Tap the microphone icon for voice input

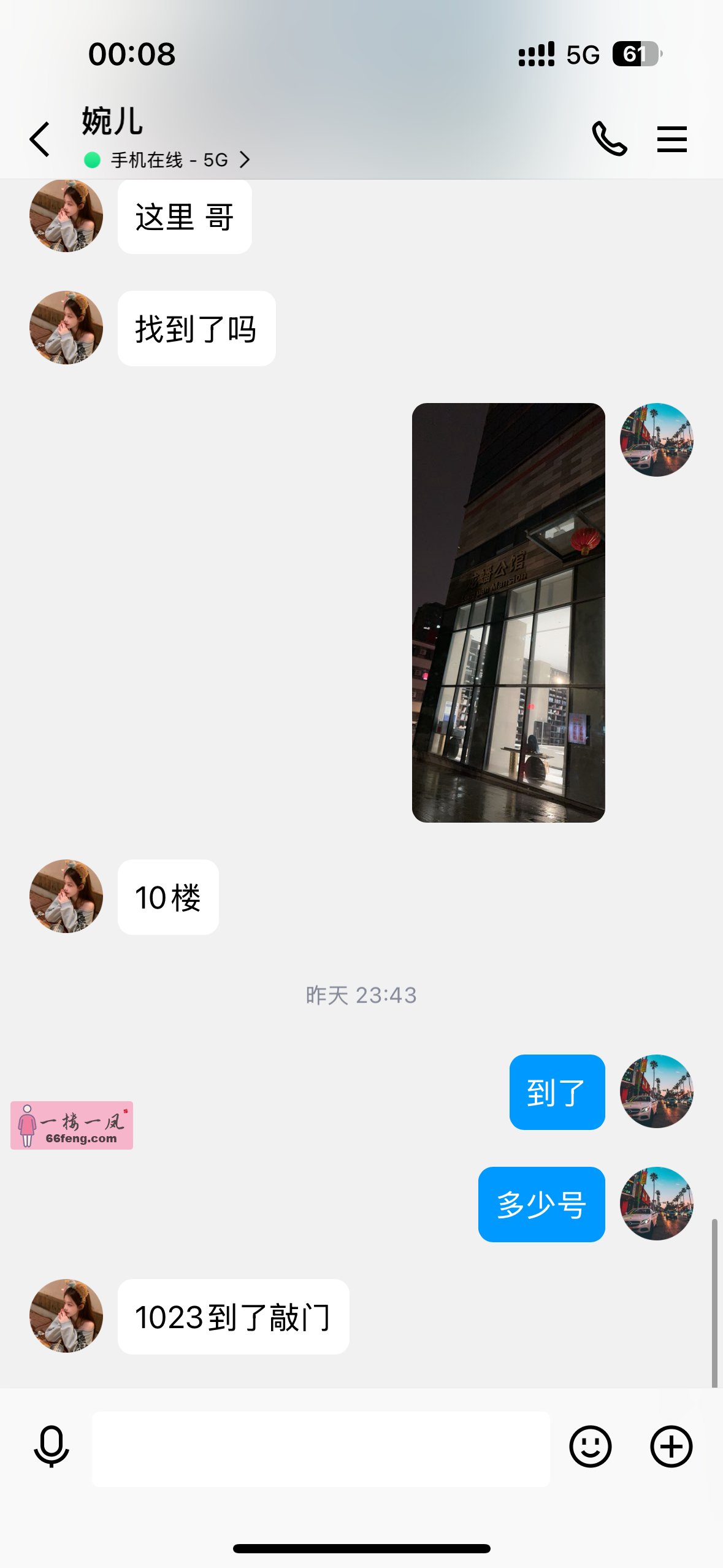click(x=52, y=1447)
